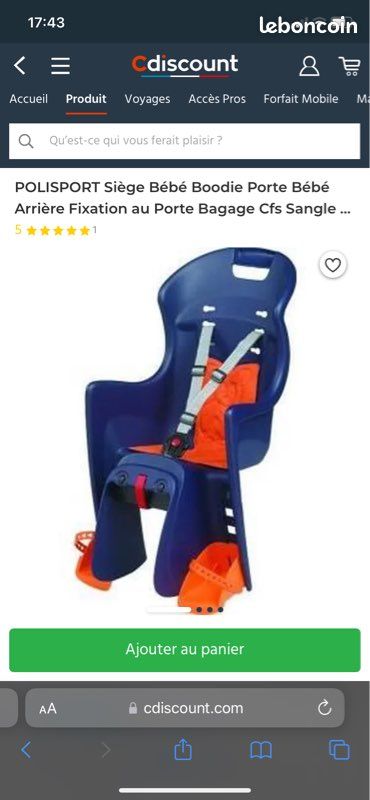
Task: Switch to the Voyages tab
Action: tap(147, 99)
